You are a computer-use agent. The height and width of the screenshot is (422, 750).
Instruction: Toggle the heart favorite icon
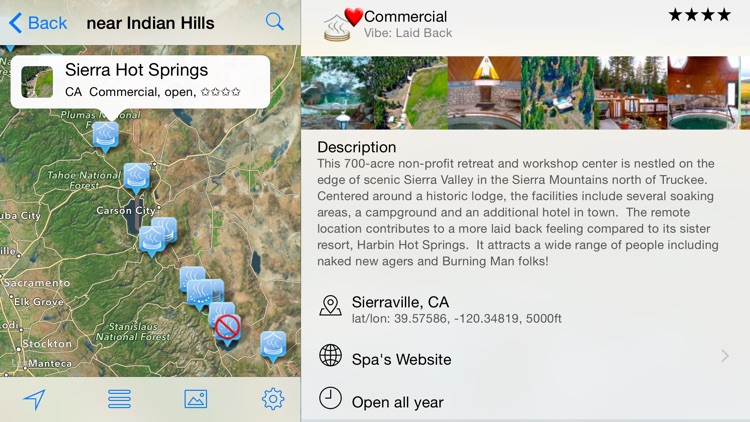coord(353,17)
